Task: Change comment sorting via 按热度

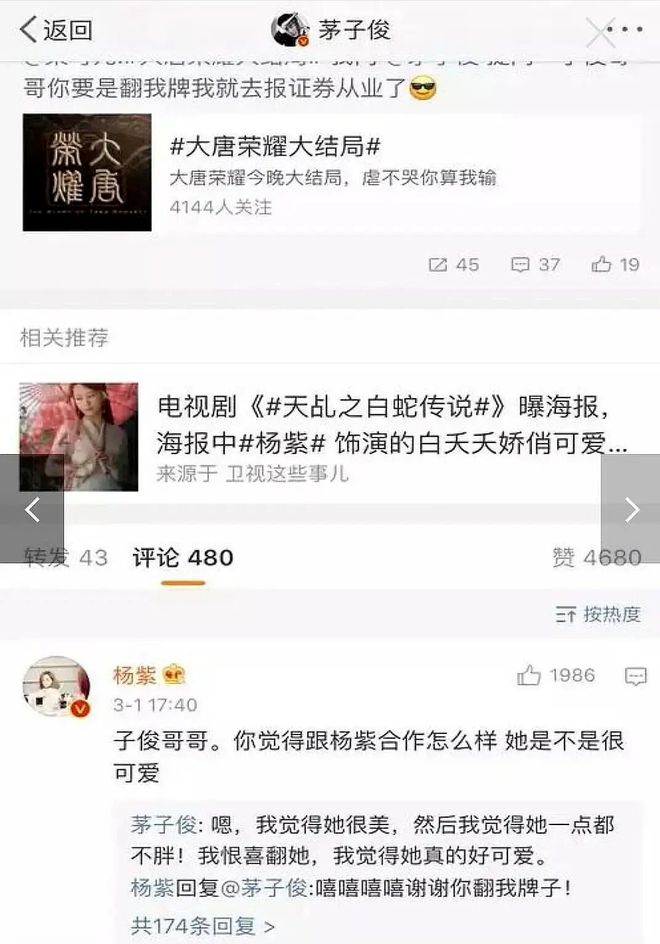Action: (x=597, y=614)
